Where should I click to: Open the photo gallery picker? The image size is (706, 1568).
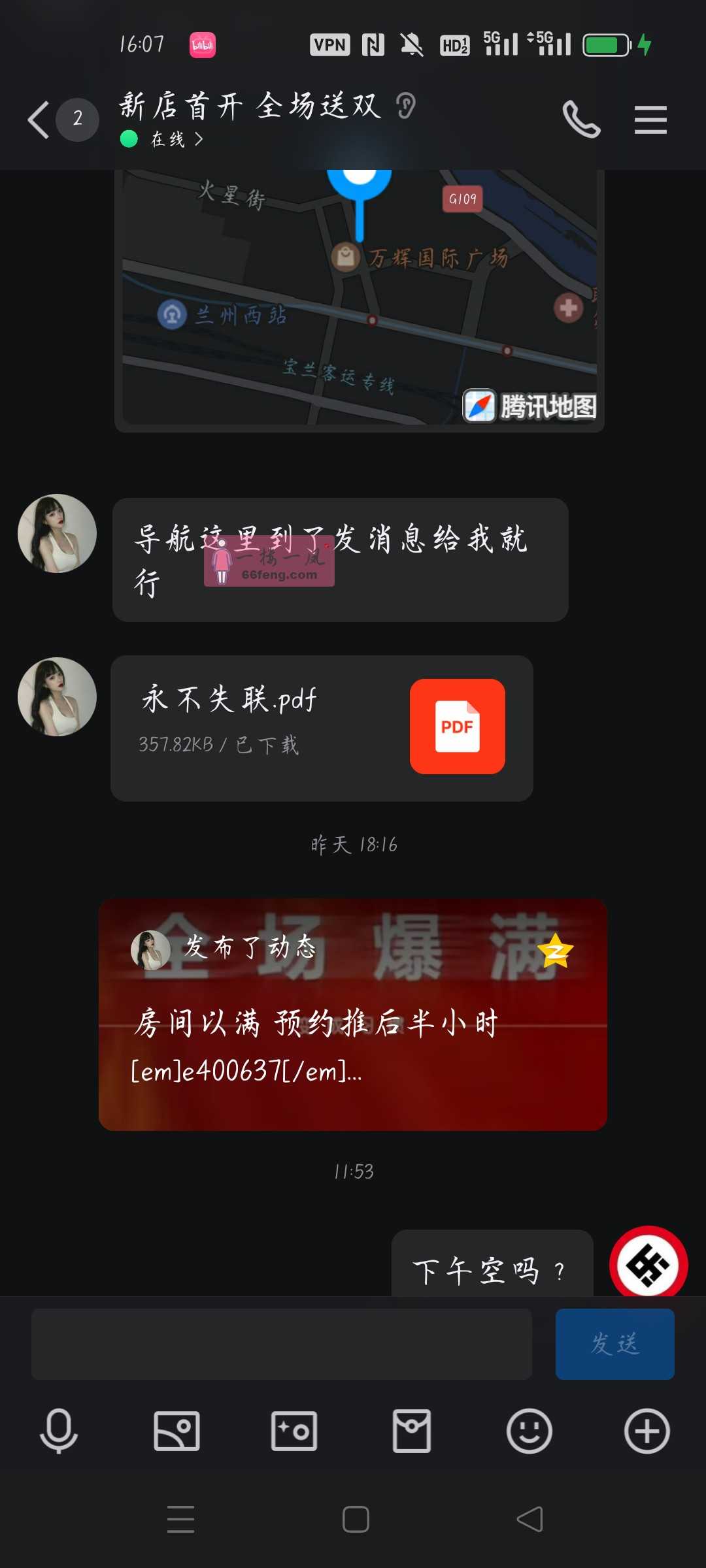pos(176,1431)
